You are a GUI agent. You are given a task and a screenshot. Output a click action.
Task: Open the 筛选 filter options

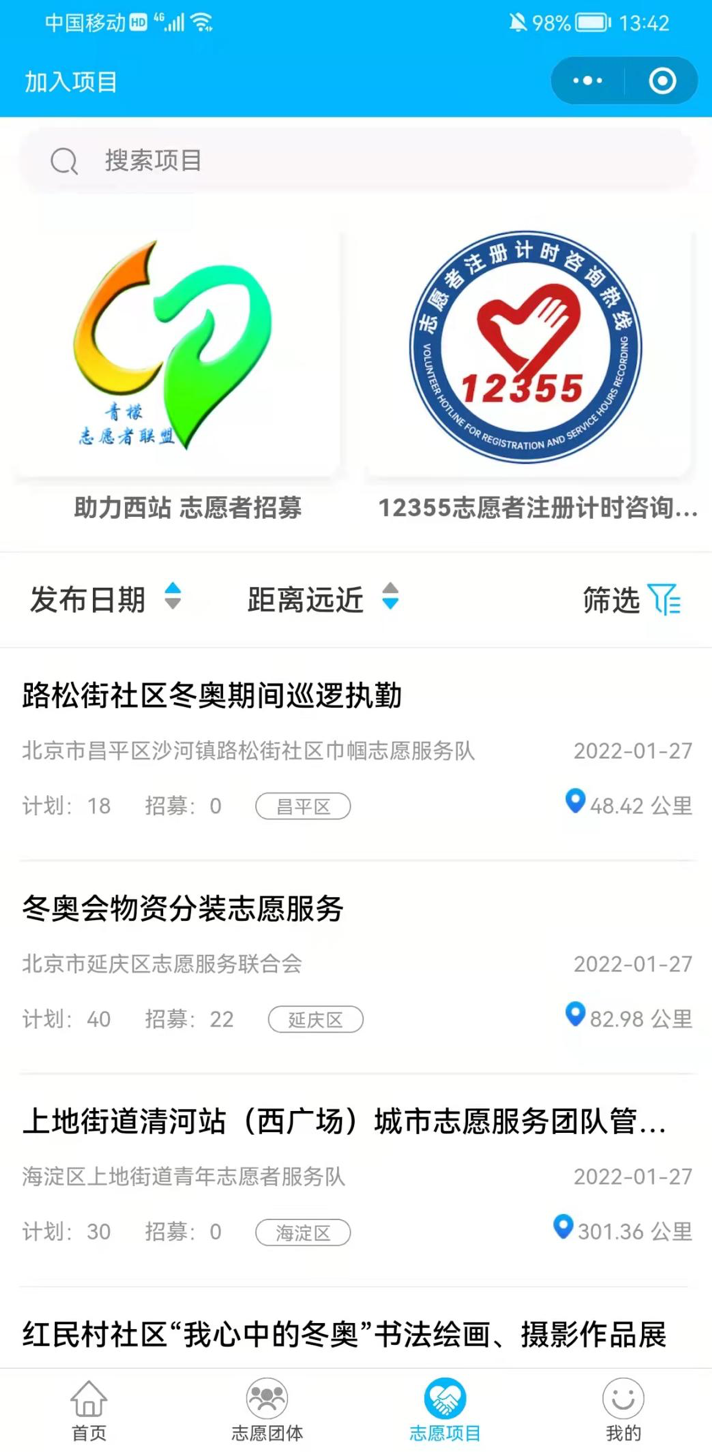point(631,599)
